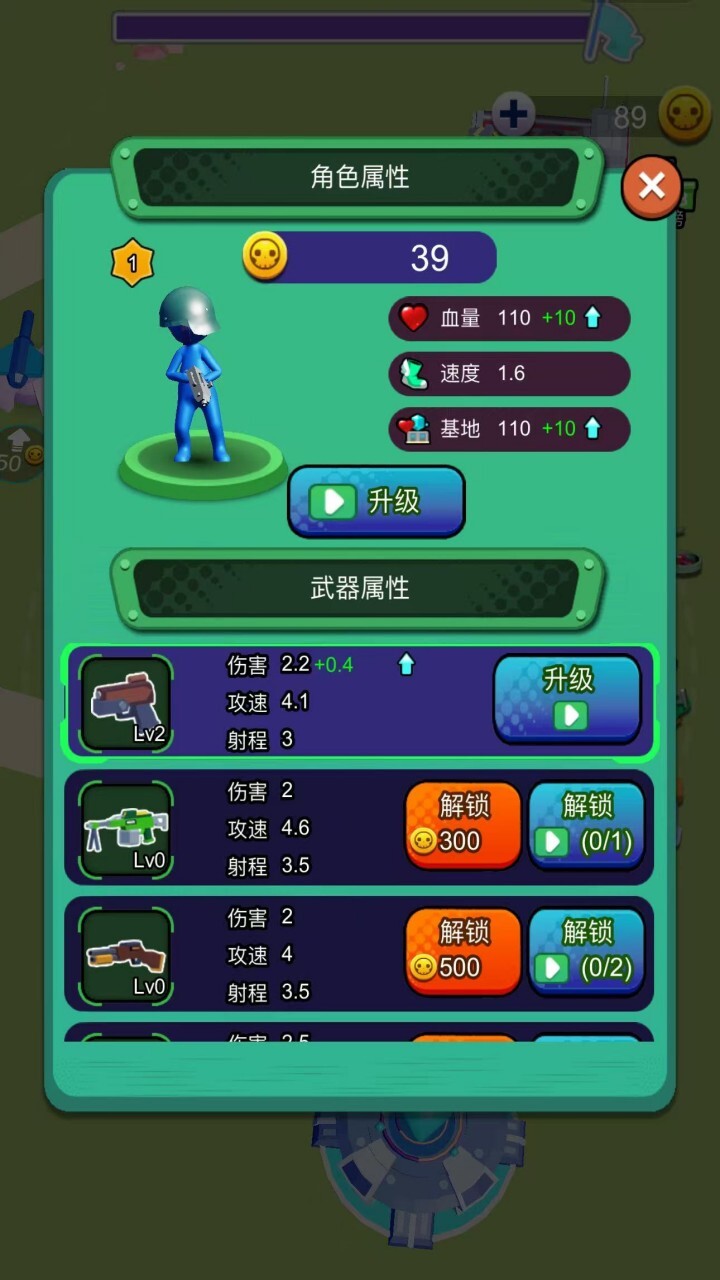Image resolution: width=720 pixels, height=1280 pixels.
Task: Close the character attributes dialog
Action: [x=652, y=186]
